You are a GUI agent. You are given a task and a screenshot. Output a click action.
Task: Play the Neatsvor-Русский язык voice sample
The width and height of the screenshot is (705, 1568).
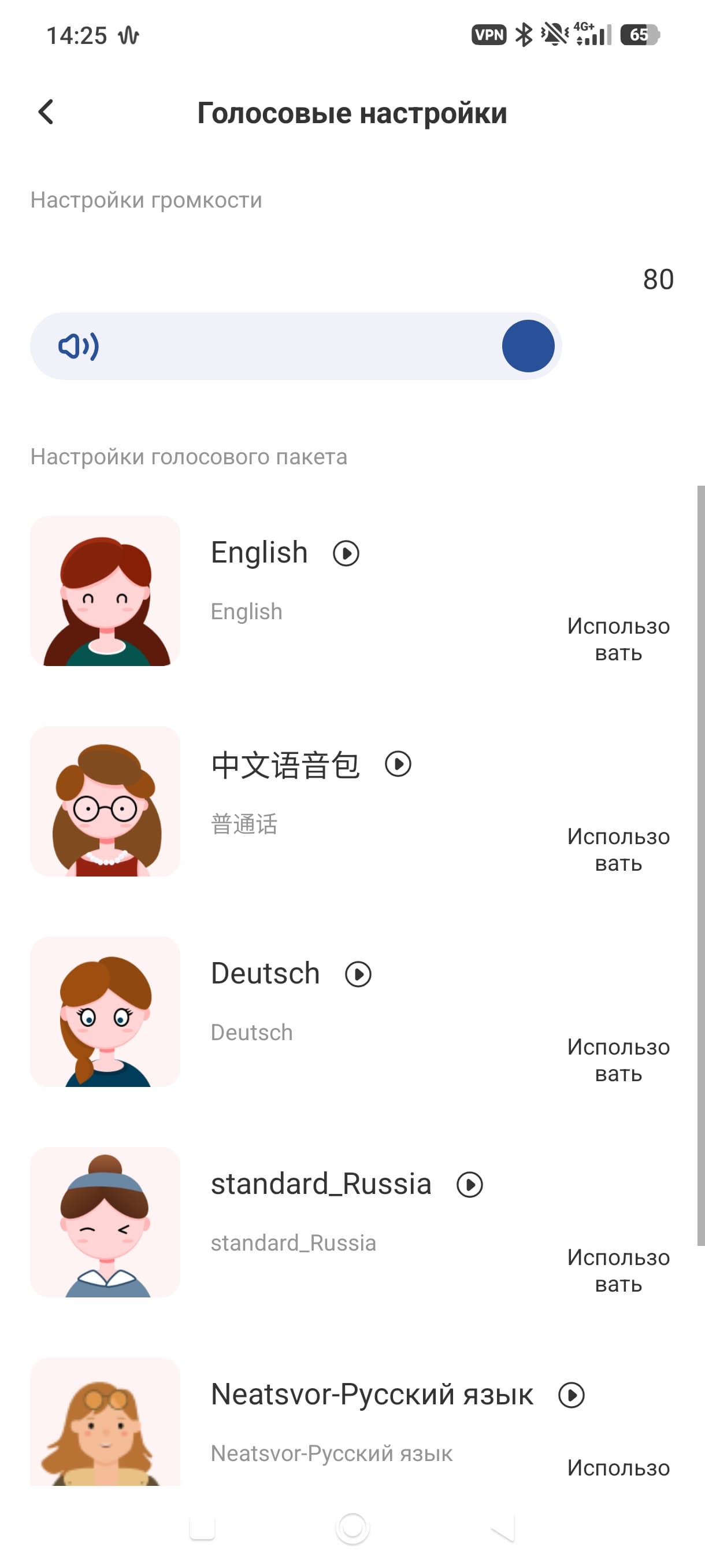tap(571, 1395)
